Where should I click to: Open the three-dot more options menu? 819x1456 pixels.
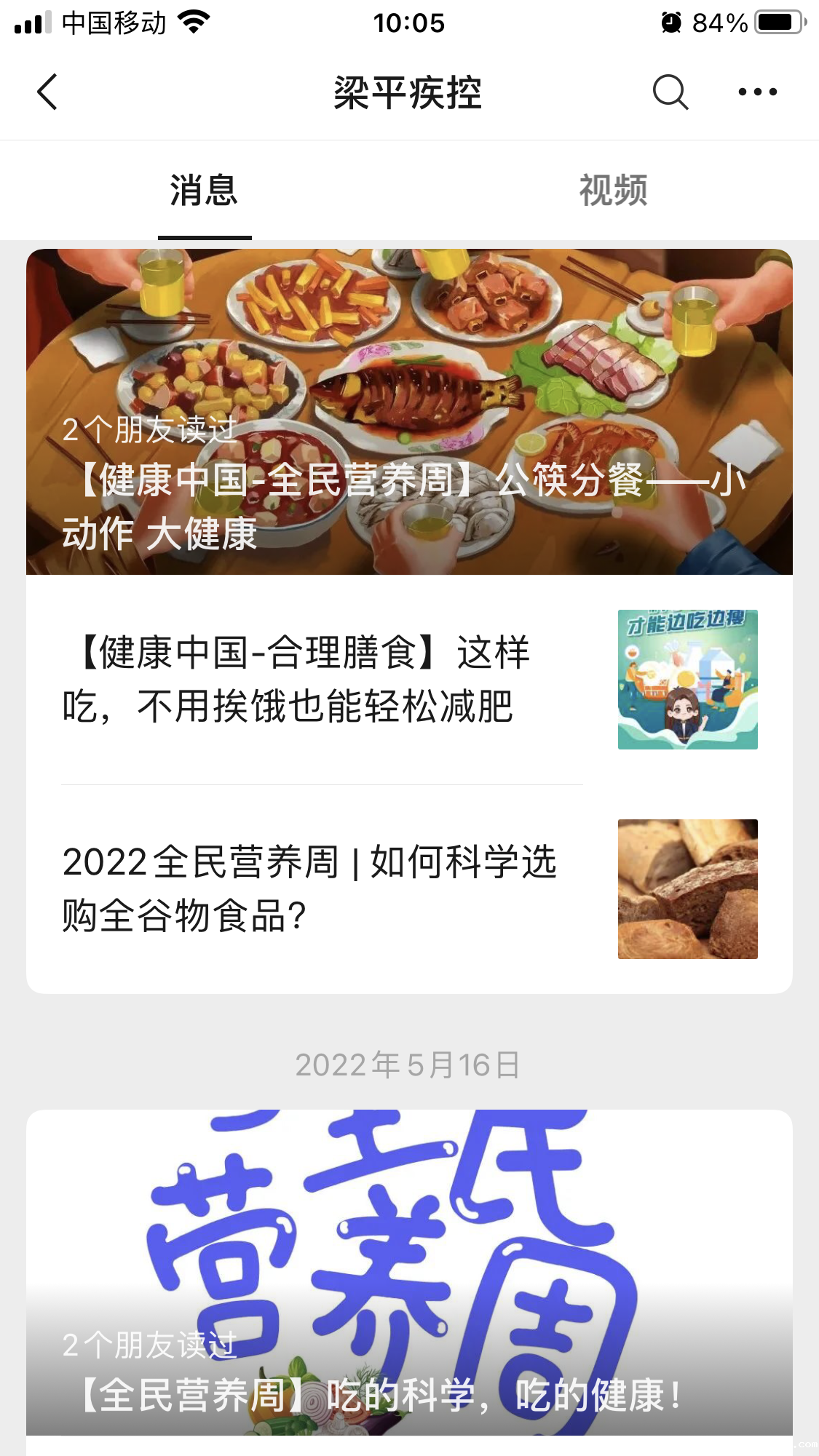(x=757, y=92)
